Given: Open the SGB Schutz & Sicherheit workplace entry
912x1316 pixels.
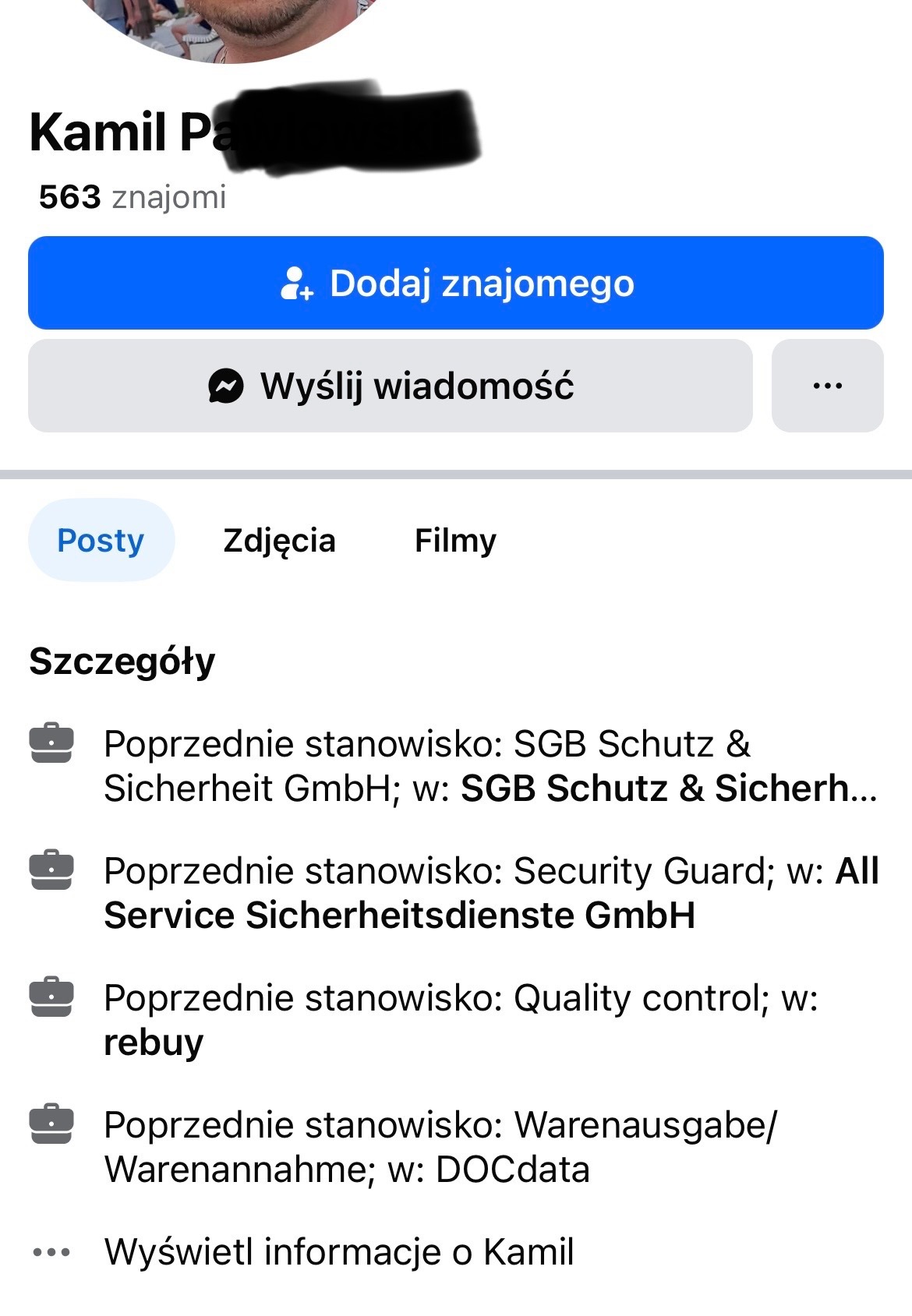Looking at the screenshot, I should 669,789.
